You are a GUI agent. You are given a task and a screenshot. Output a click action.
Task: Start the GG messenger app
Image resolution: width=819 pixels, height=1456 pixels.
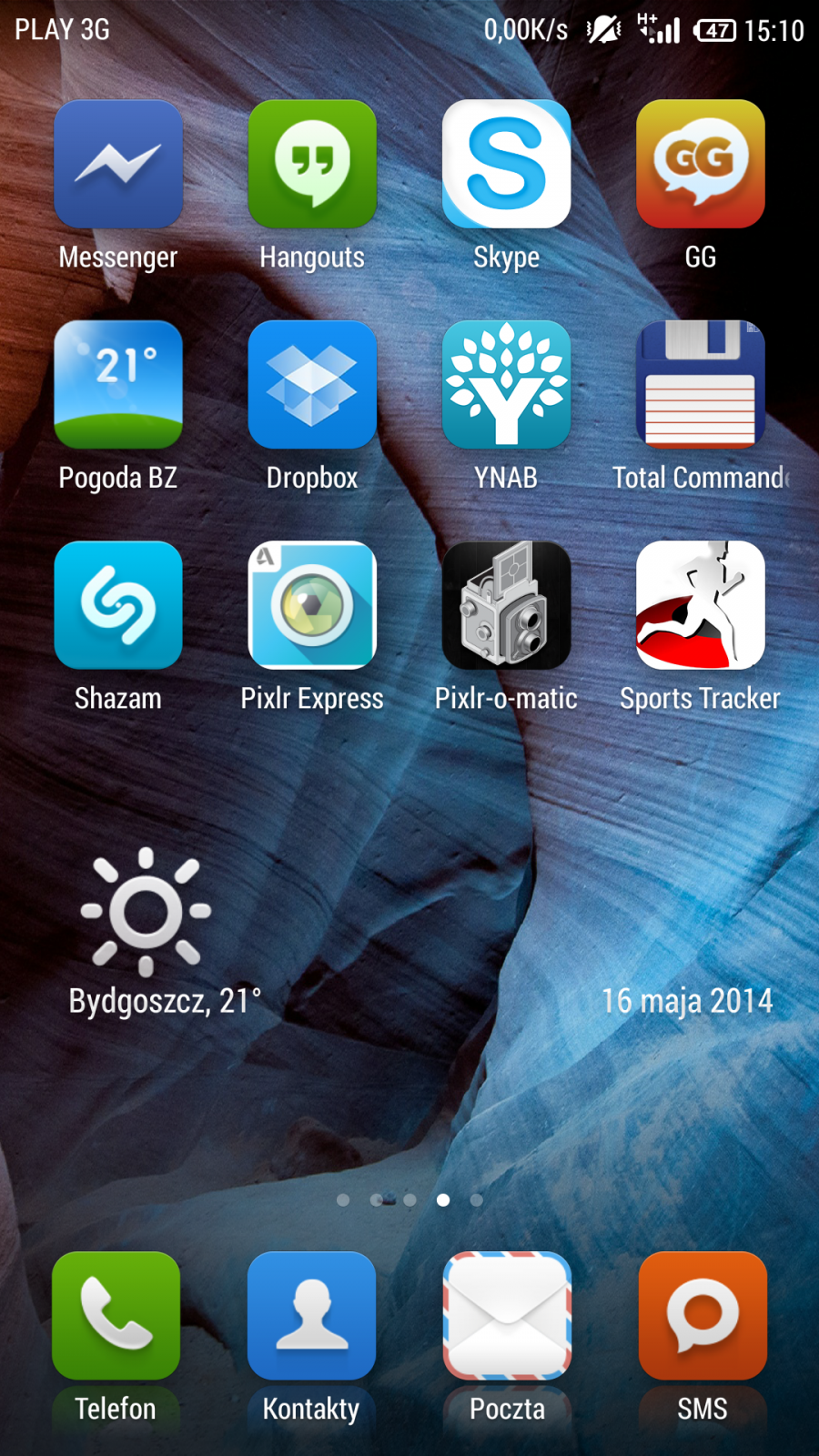(700, 165)
